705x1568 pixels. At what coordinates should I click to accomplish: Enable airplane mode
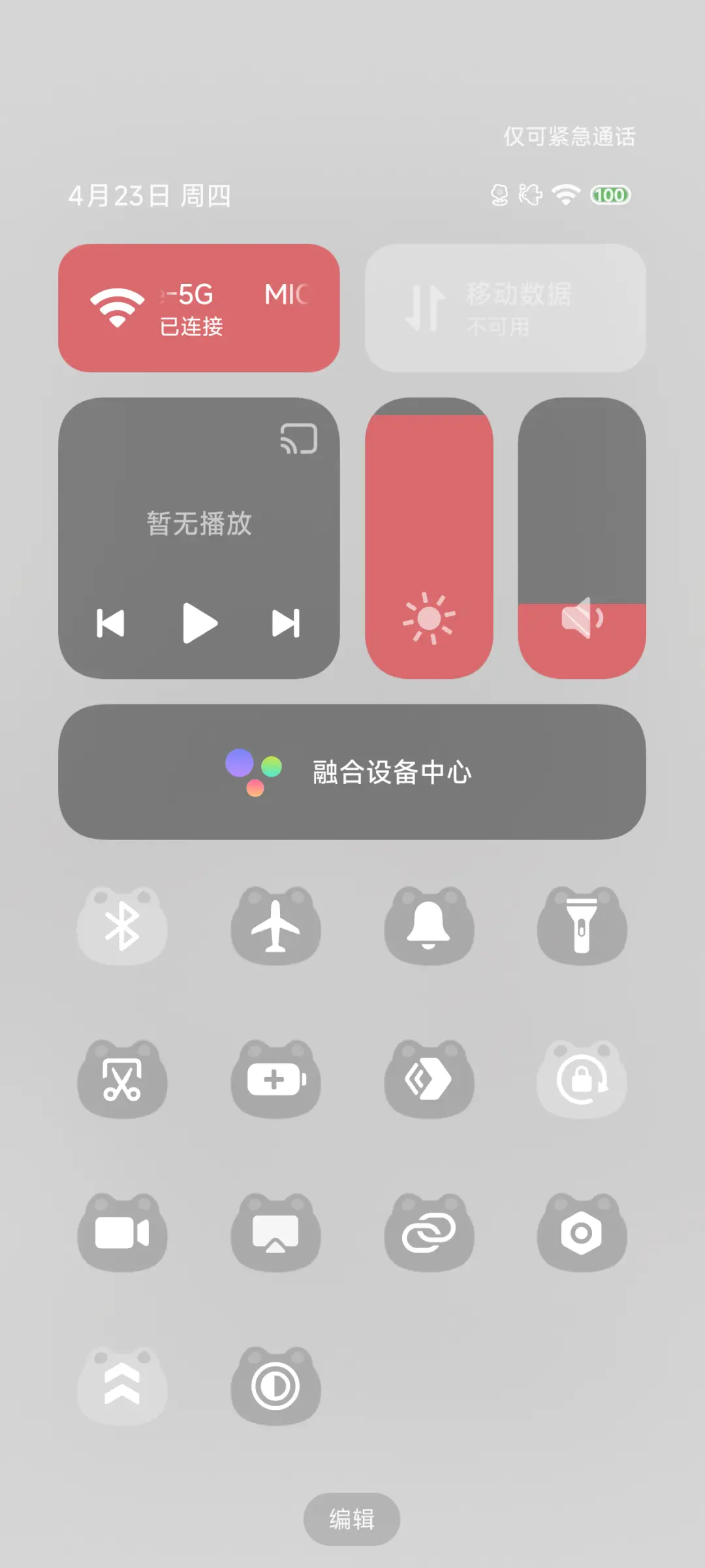(275, 926)
